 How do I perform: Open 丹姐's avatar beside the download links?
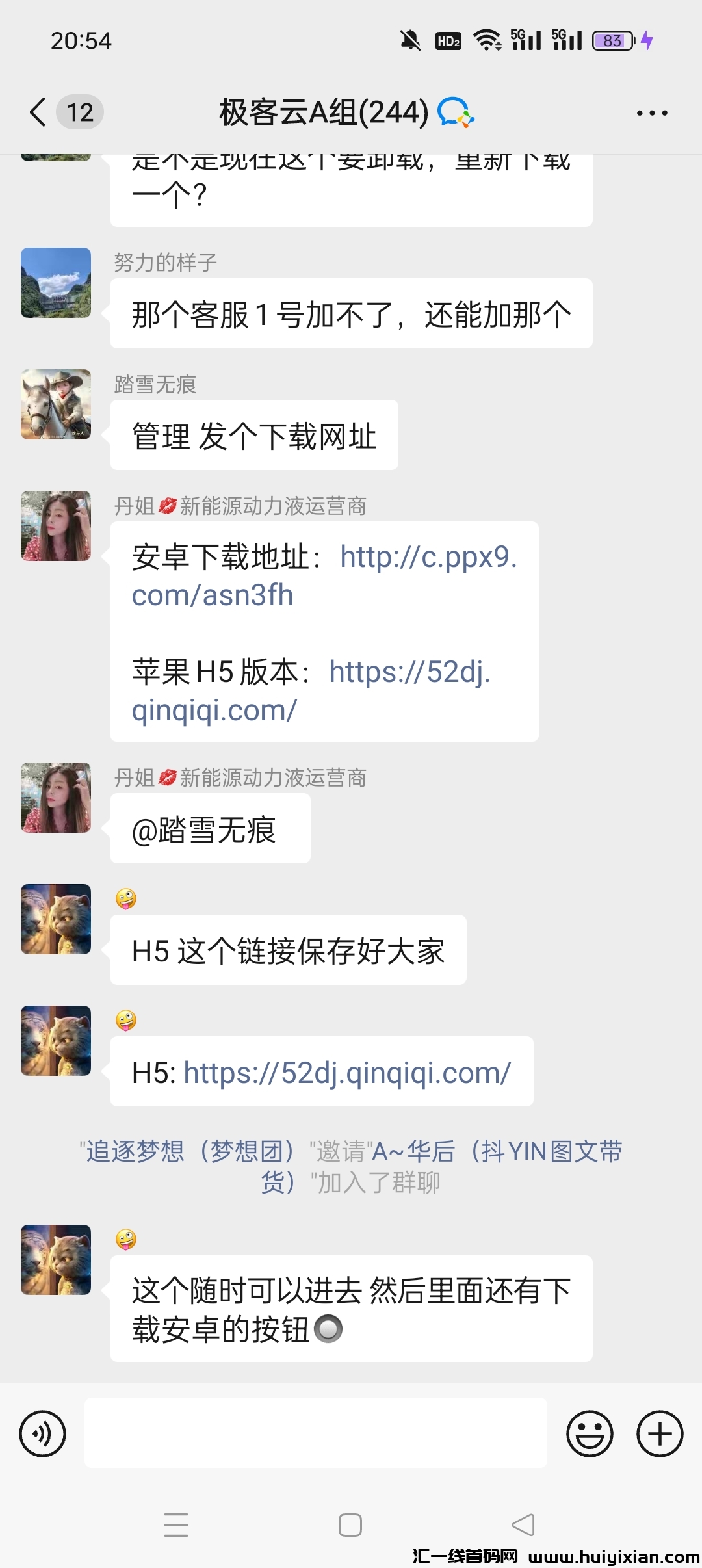[x=56, y=526]
